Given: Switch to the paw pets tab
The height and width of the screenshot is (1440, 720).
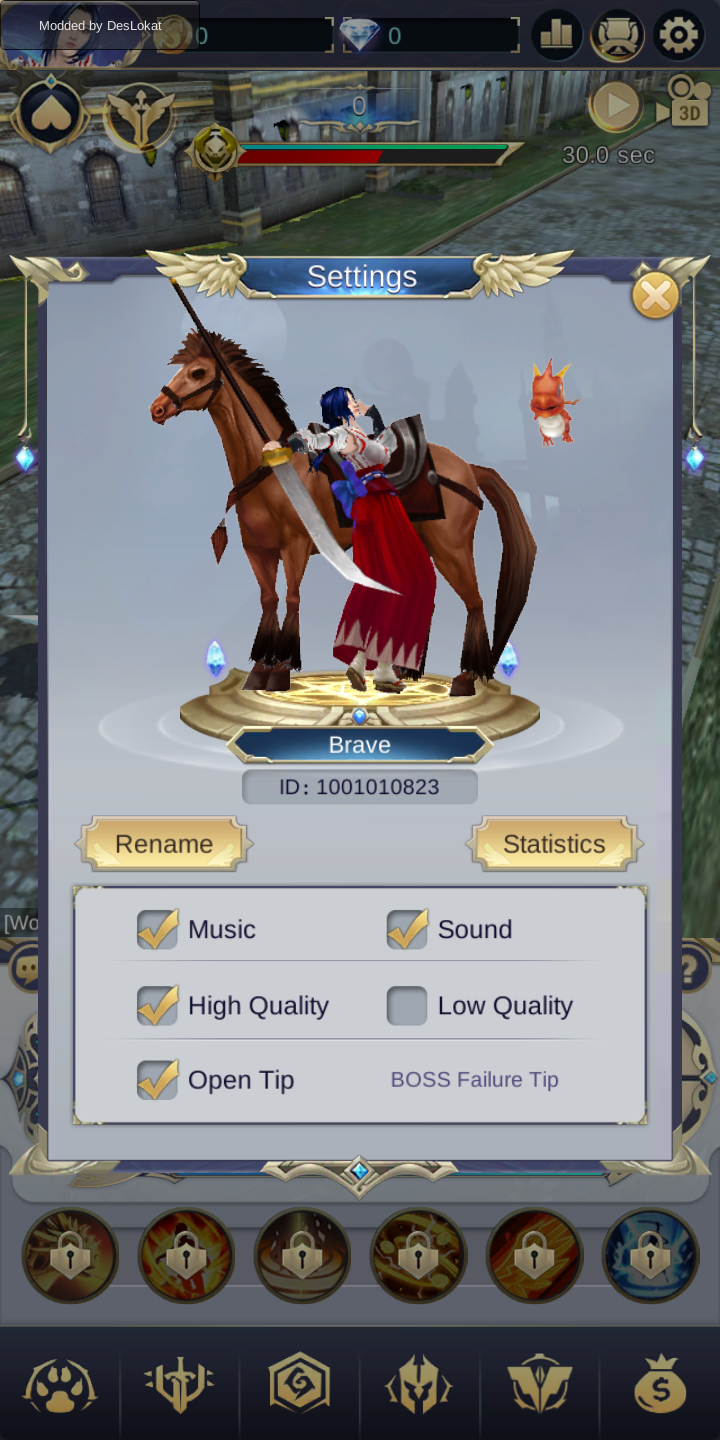Looking at the screenshot, I should point(60,1386).
